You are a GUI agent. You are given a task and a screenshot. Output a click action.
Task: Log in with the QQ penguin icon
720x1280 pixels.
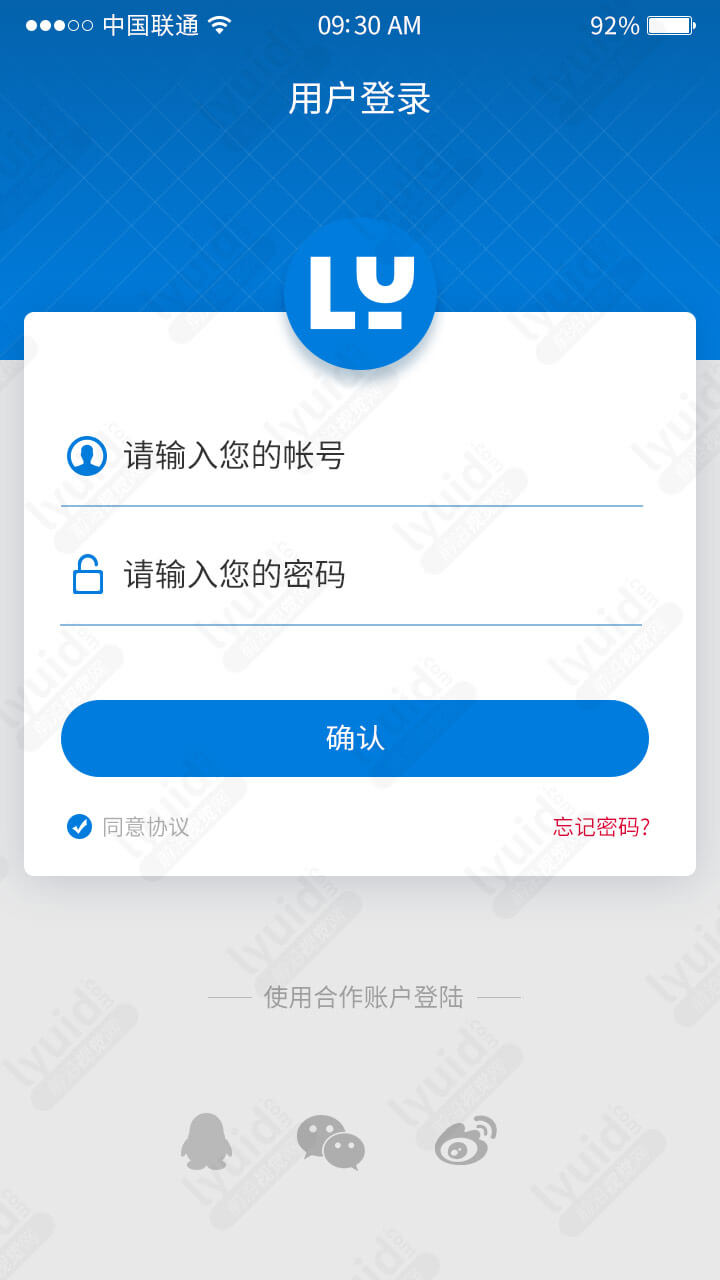[x=206, y=1141]
